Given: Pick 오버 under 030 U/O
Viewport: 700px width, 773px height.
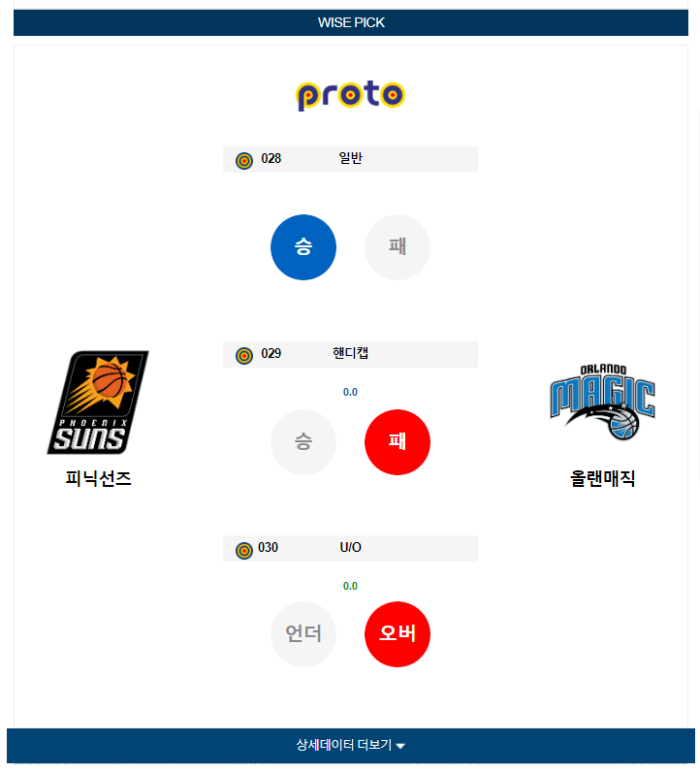Looking at the screenshot, I should (397, 634).
